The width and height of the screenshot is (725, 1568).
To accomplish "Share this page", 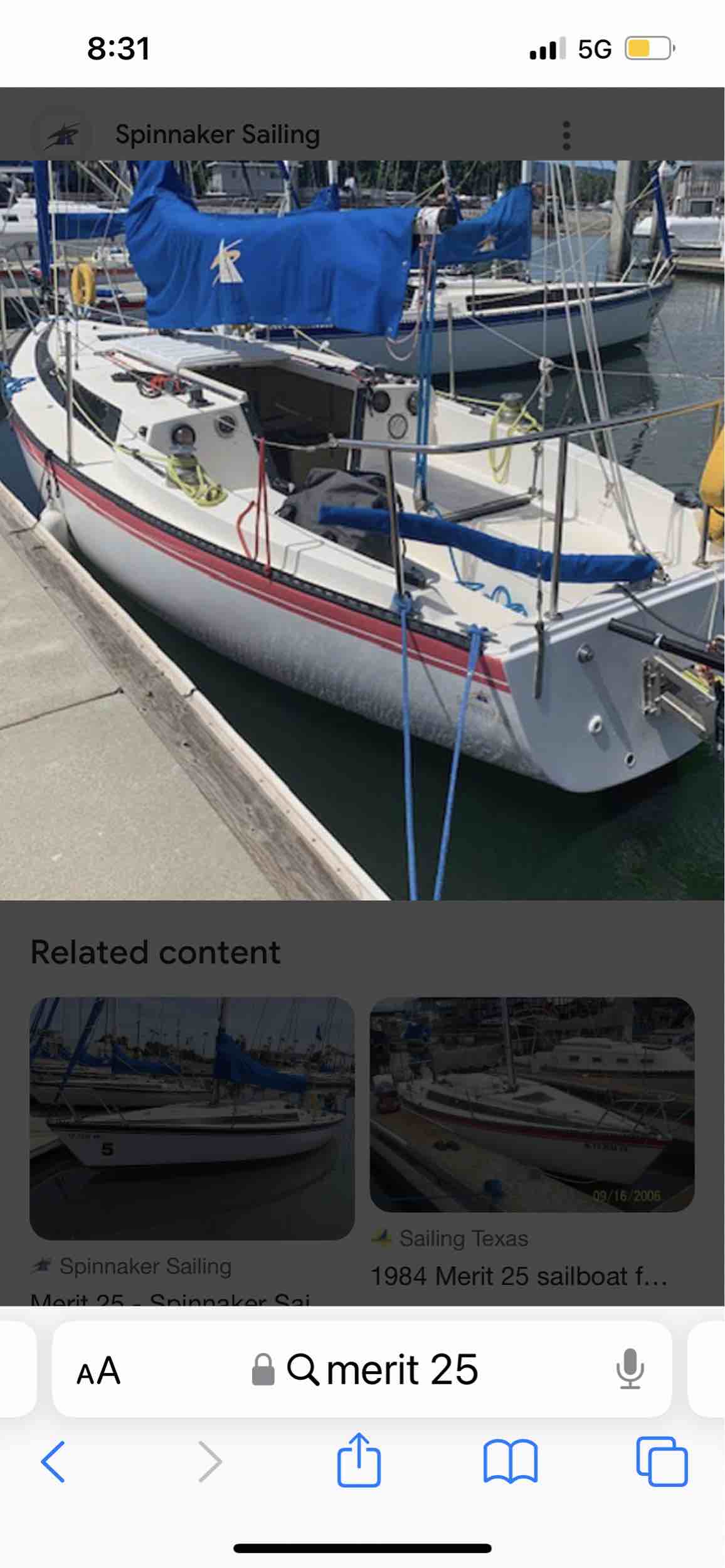I will tap(359, 1460).
